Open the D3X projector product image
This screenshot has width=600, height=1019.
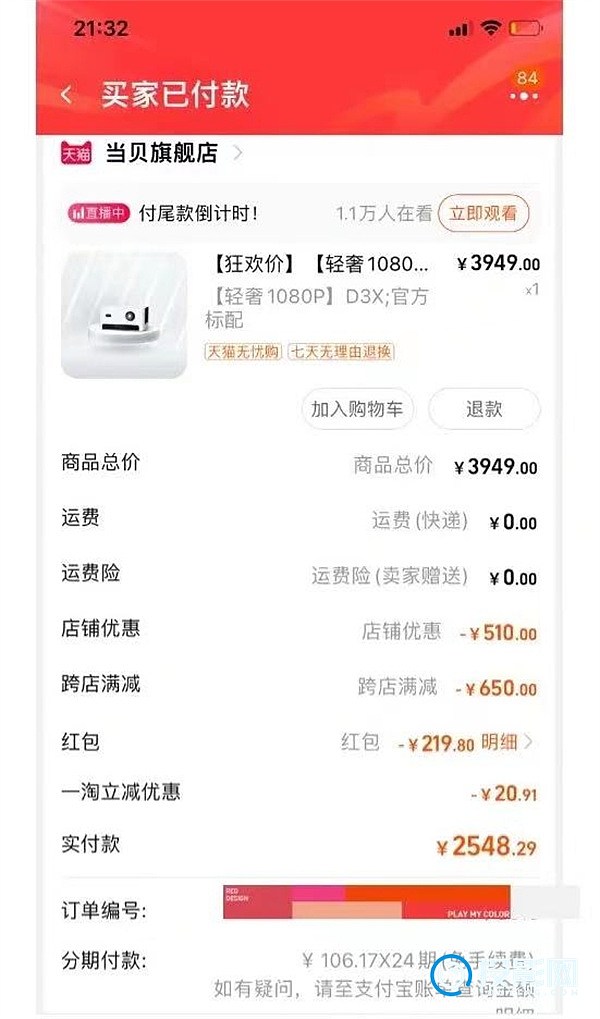(124, 315)
